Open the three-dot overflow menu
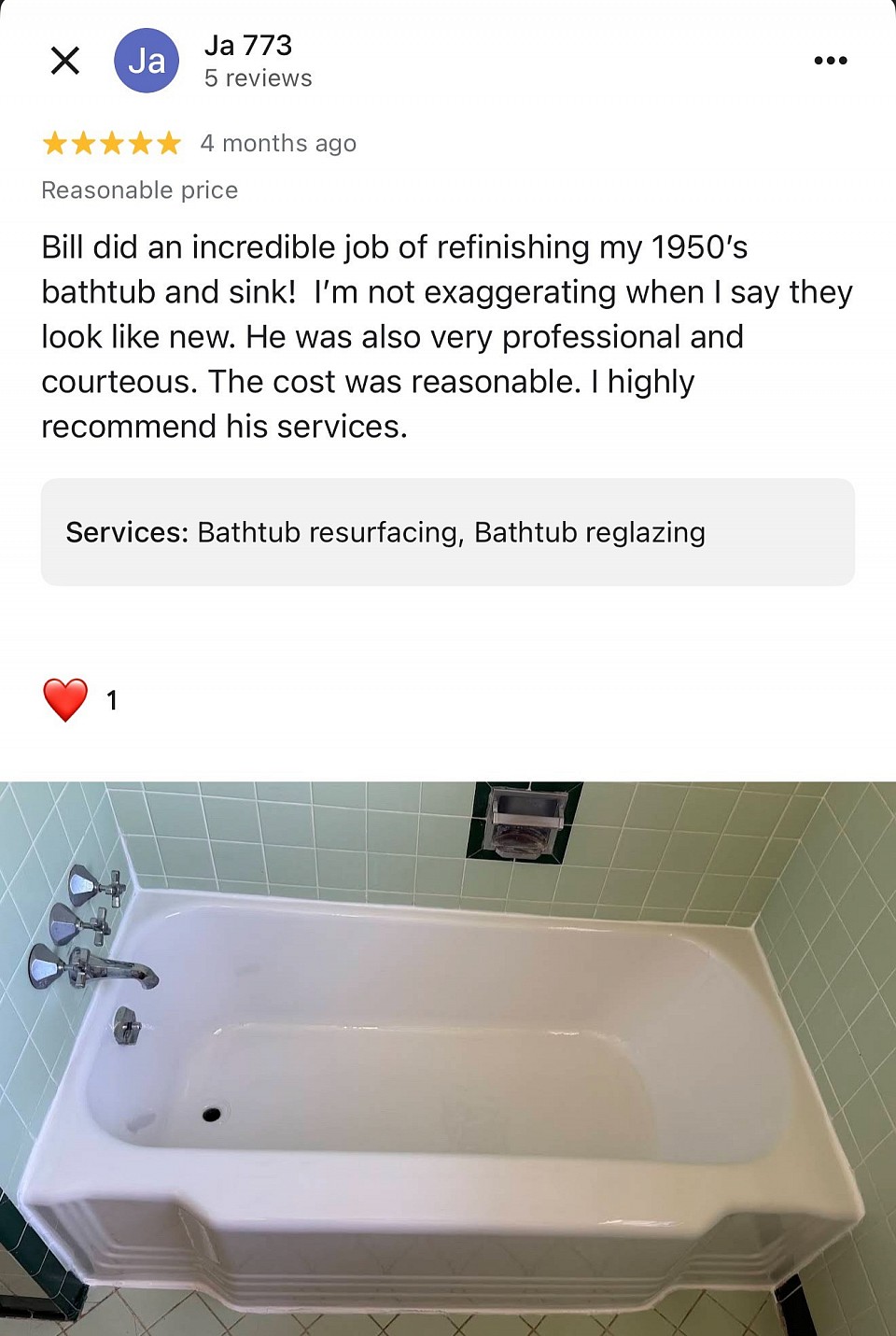This screenshot has height=1336, width=896. click(830, 61)
